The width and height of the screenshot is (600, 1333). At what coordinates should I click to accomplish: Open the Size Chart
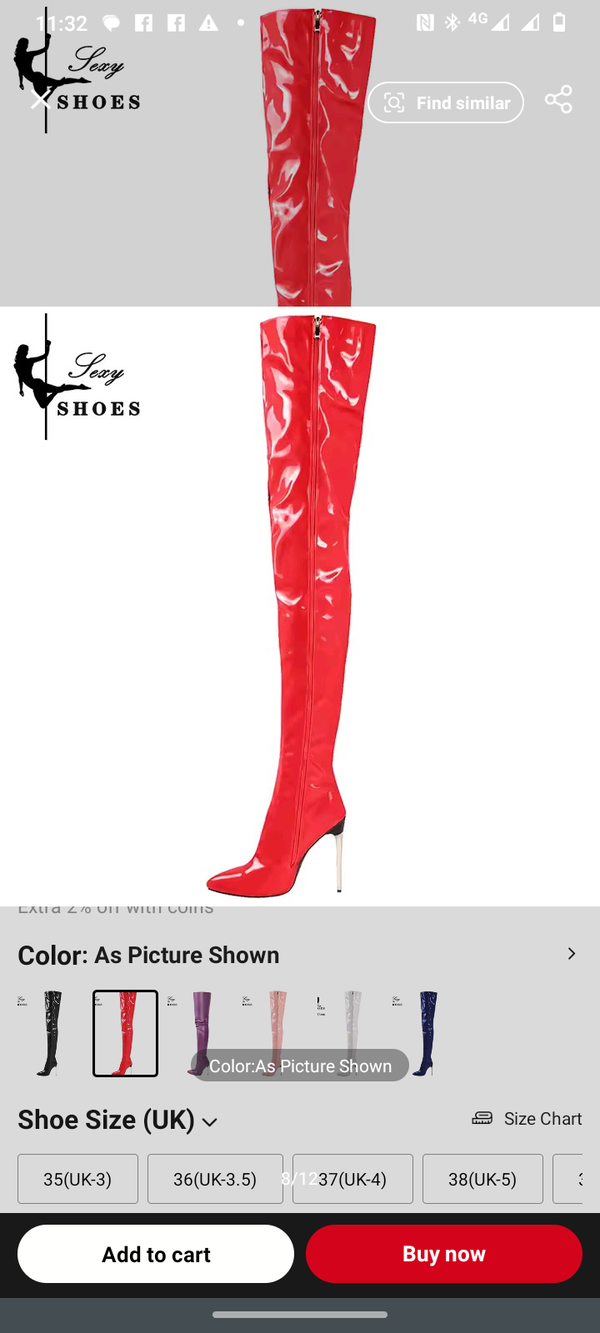[527, 1119]
